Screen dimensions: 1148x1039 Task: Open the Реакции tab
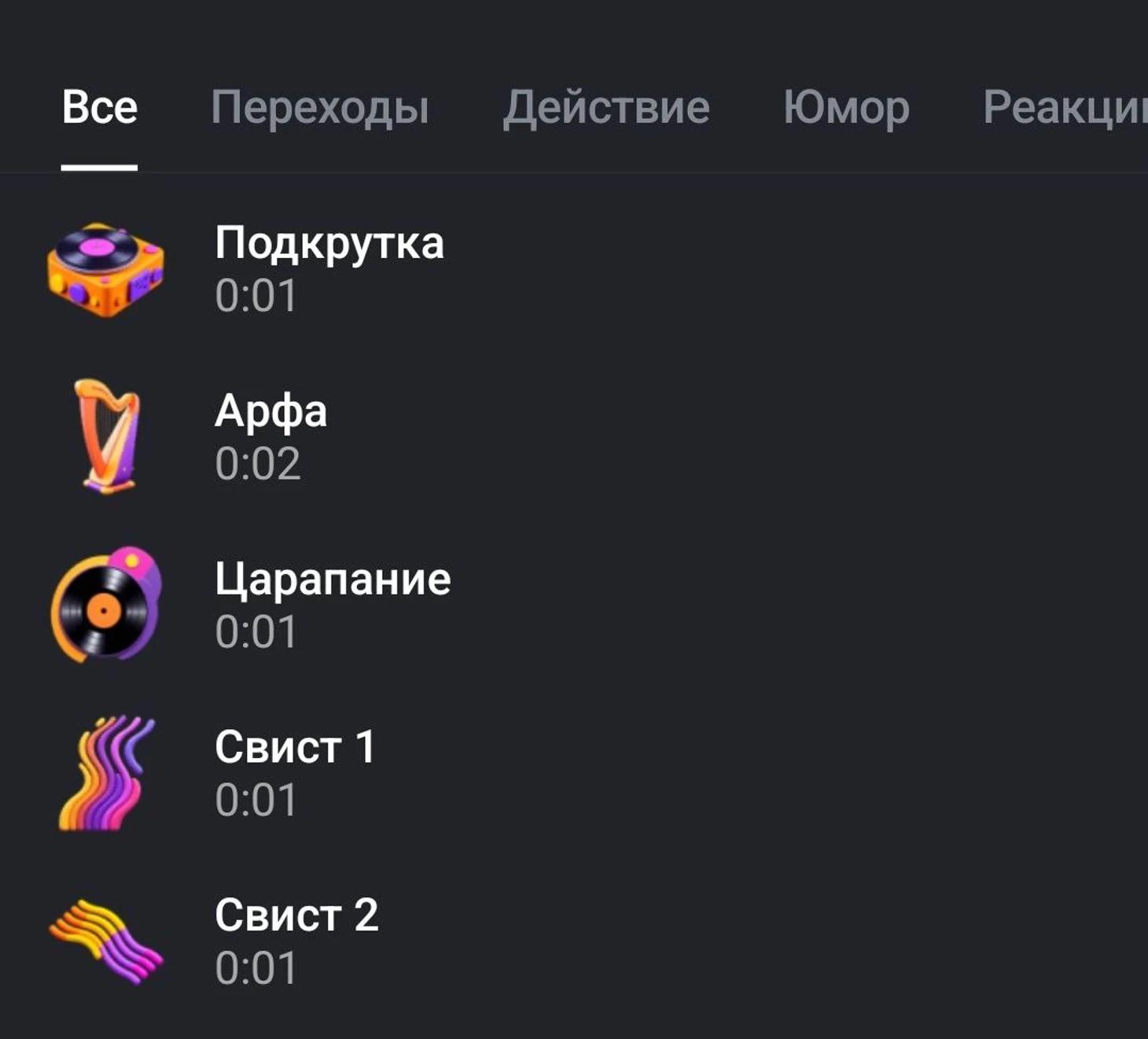point(1064,107)
